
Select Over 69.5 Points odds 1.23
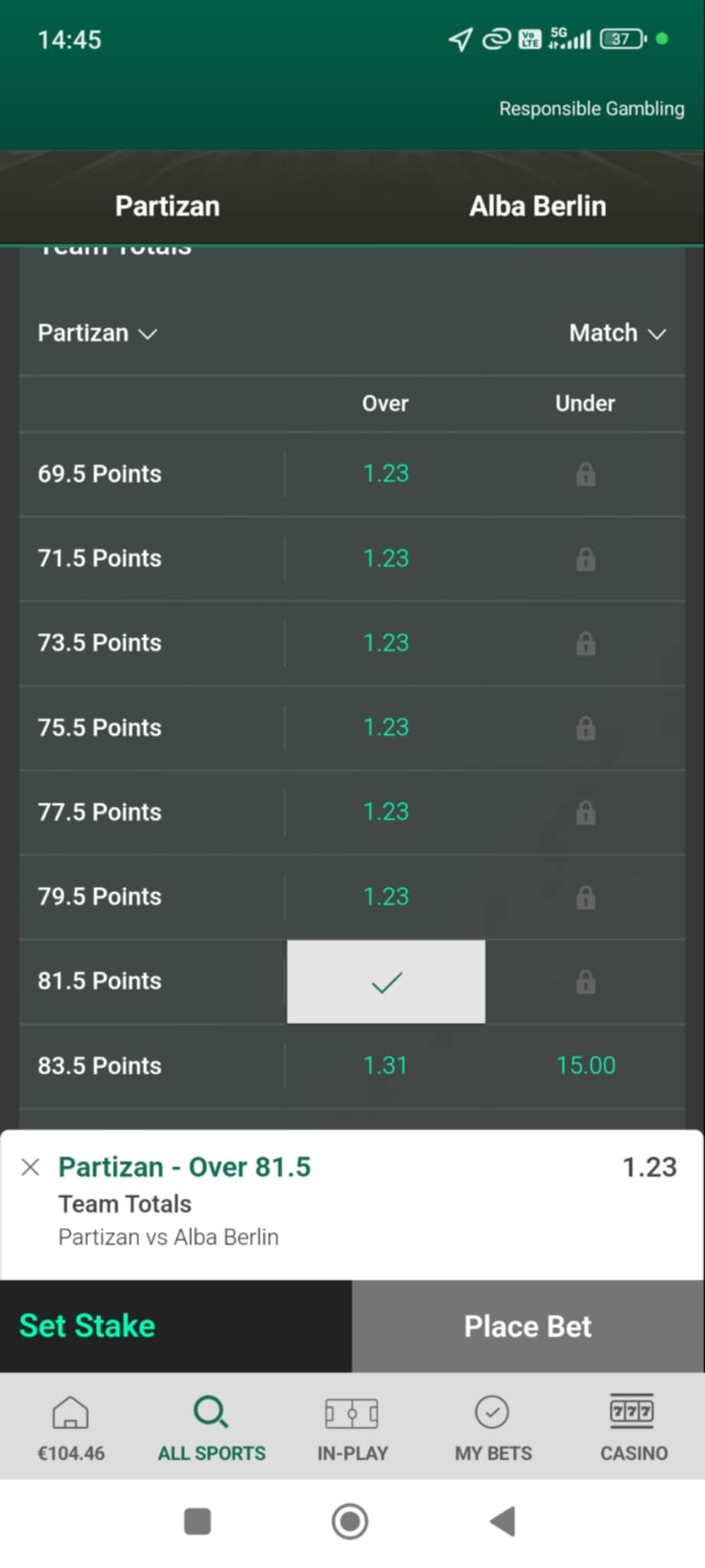(x=386, y=474)
